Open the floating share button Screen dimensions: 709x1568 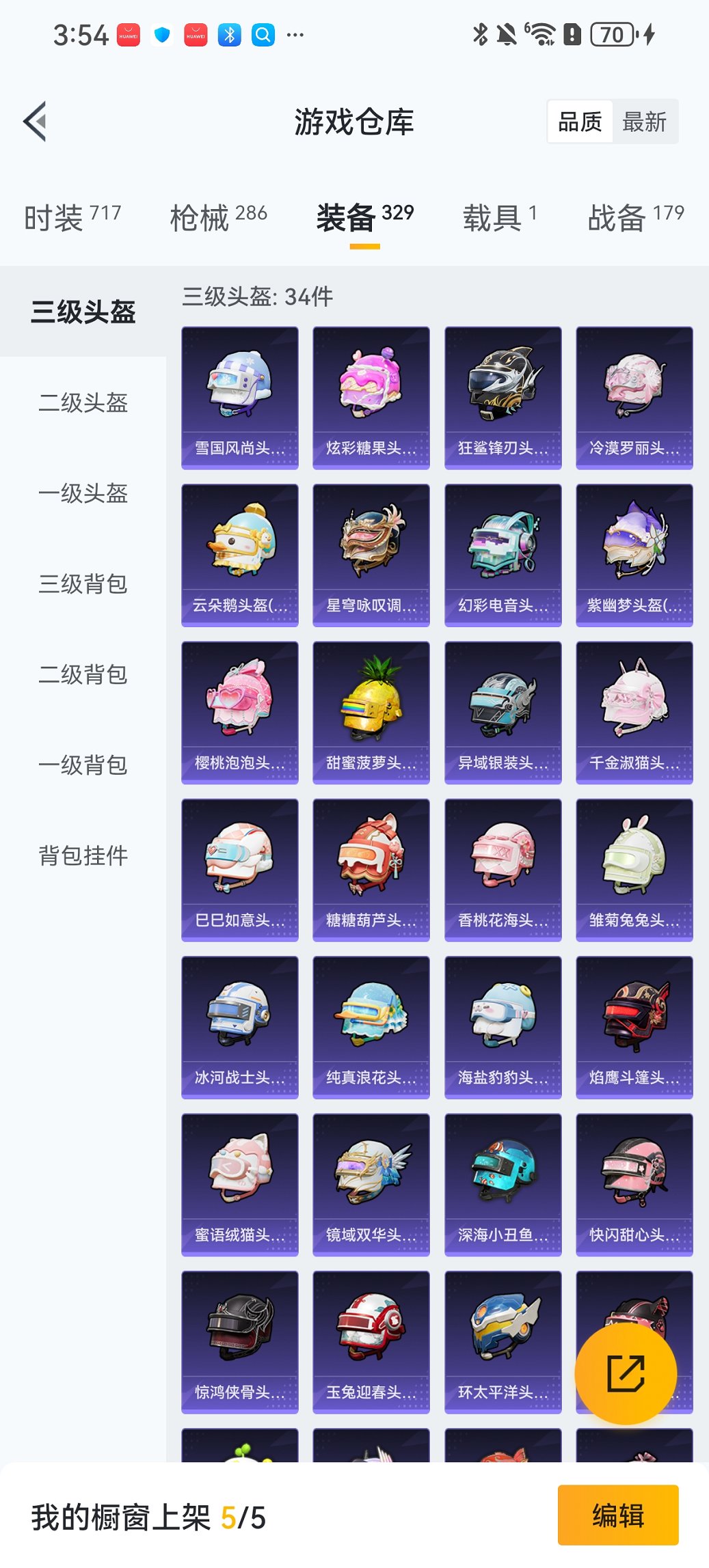coord(628,1373)
